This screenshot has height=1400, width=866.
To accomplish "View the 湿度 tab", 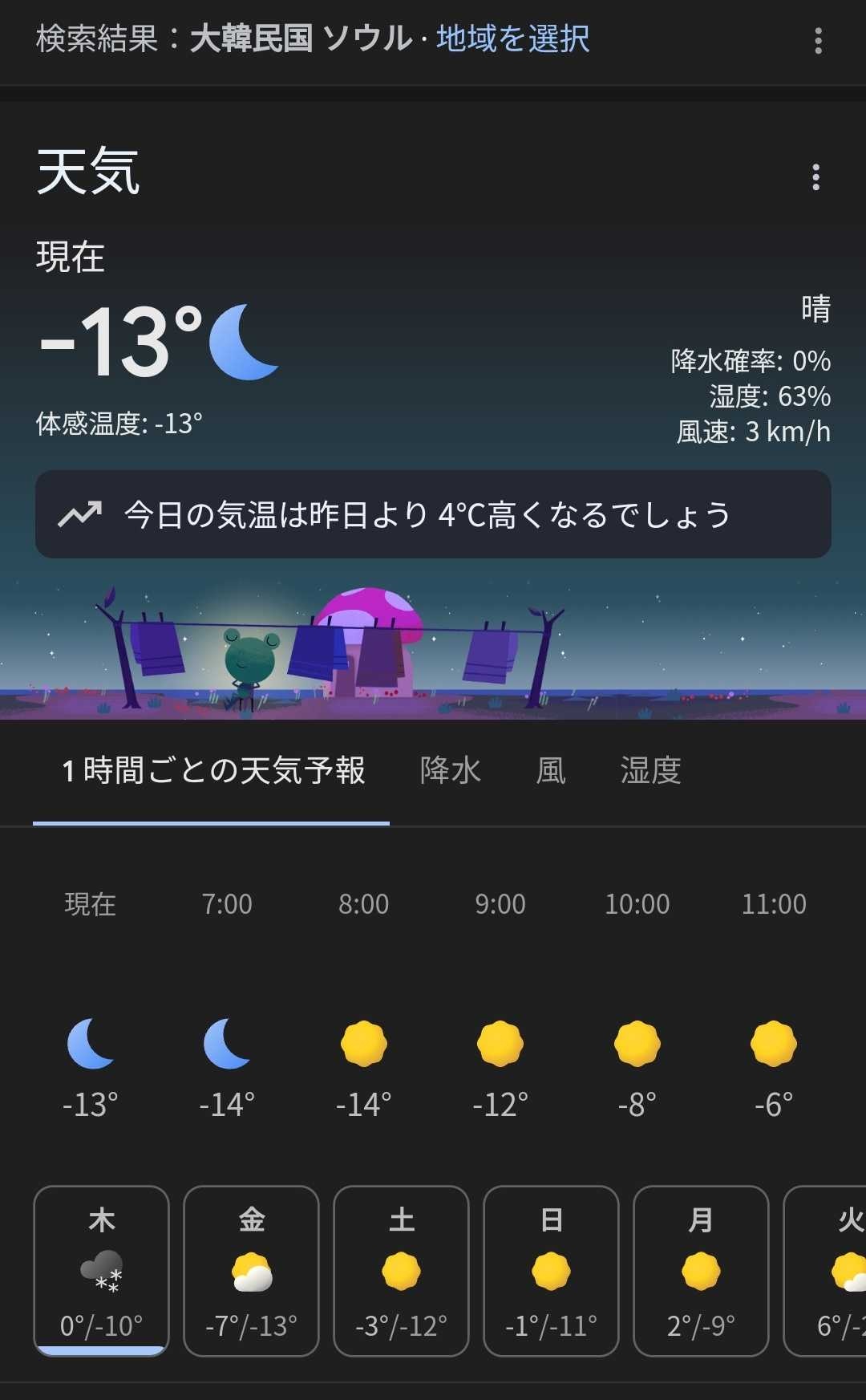I will point(650,771).
